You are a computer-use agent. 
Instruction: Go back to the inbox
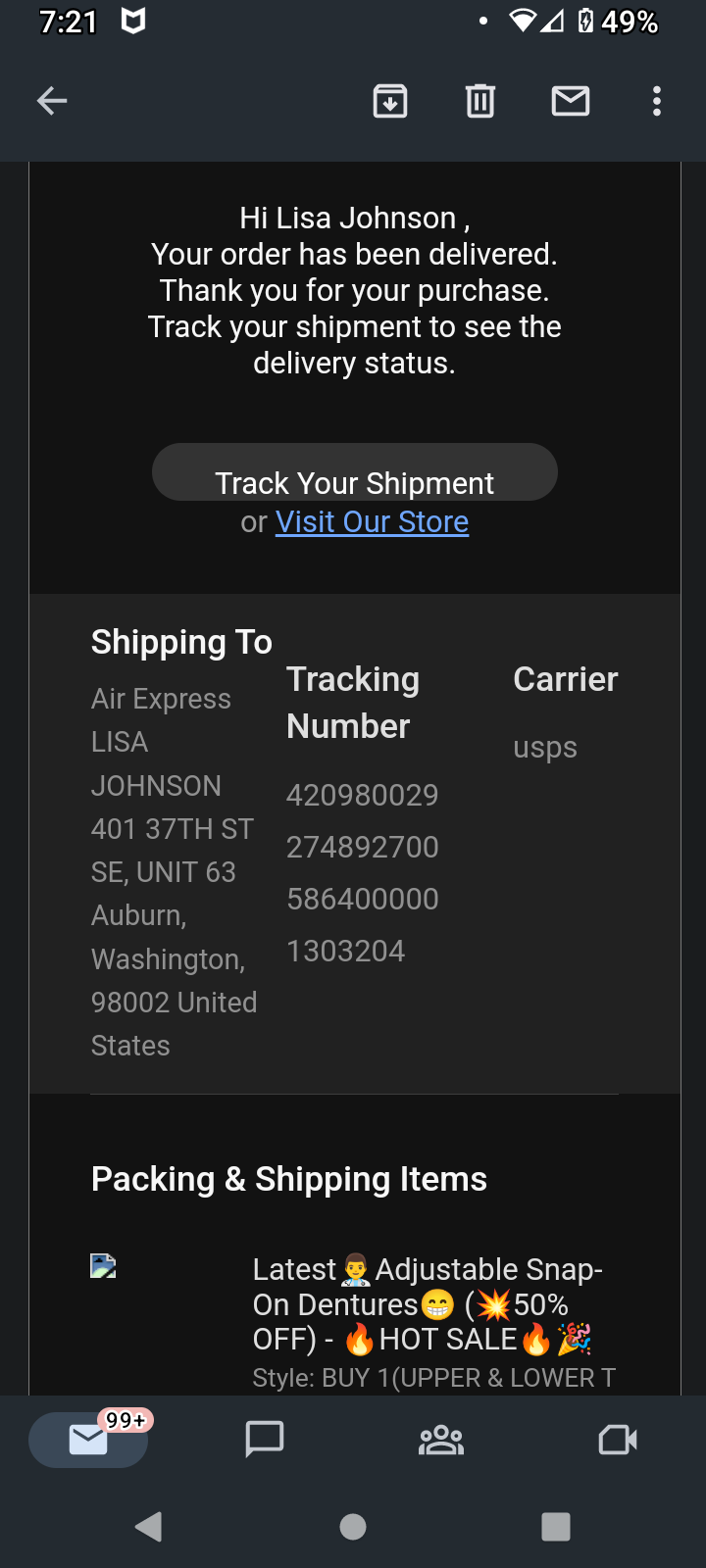(52, 101)
